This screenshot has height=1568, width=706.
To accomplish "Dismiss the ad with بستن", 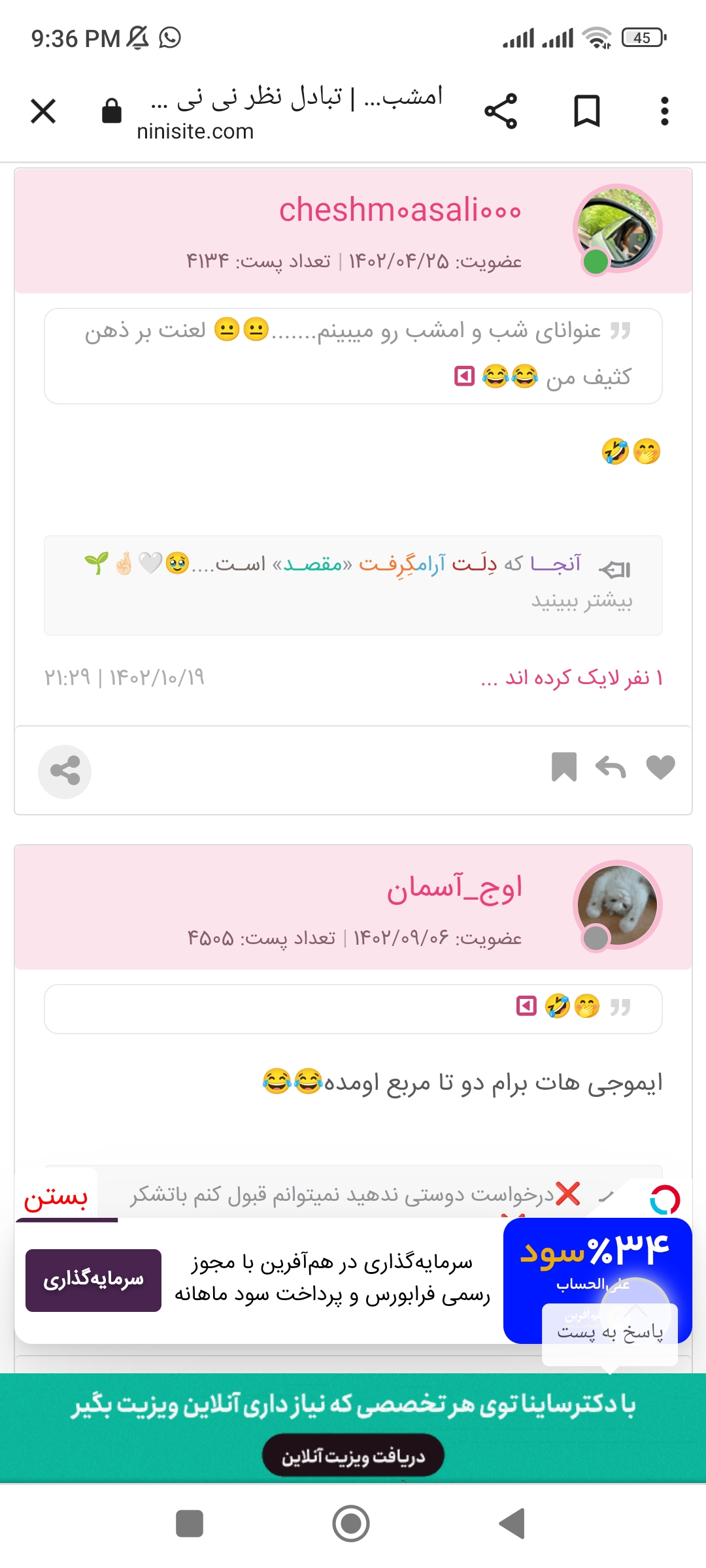I will (56, 1197).
